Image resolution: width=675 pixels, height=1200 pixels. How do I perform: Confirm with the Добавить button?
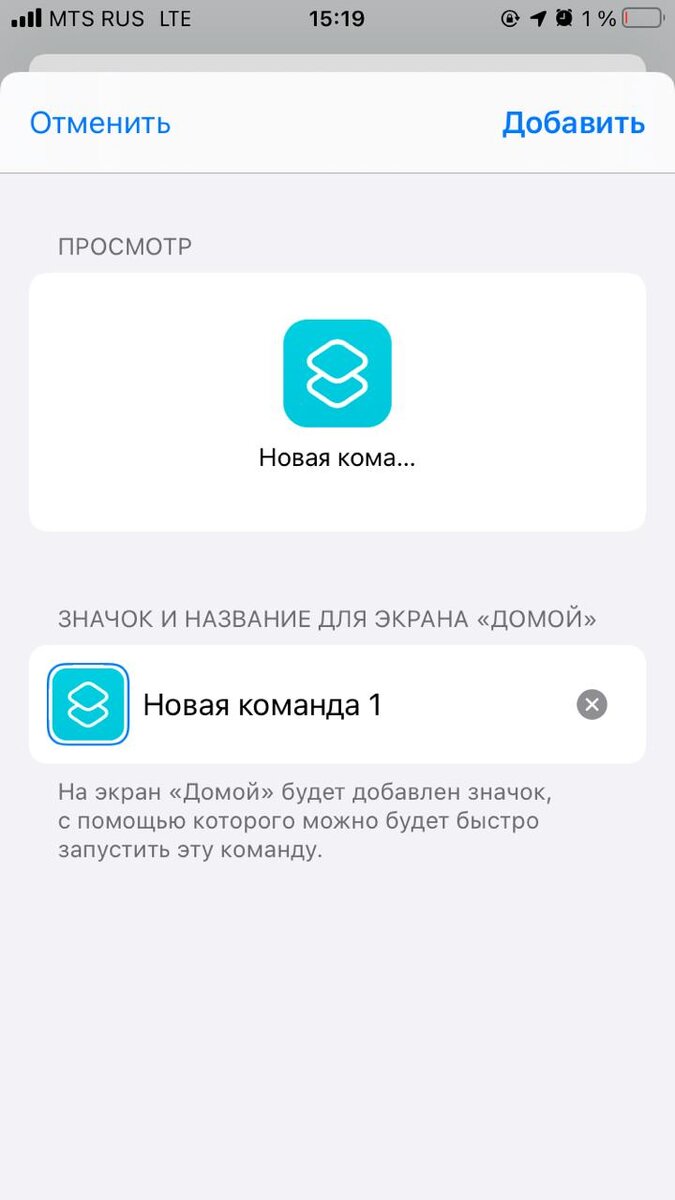573,123
